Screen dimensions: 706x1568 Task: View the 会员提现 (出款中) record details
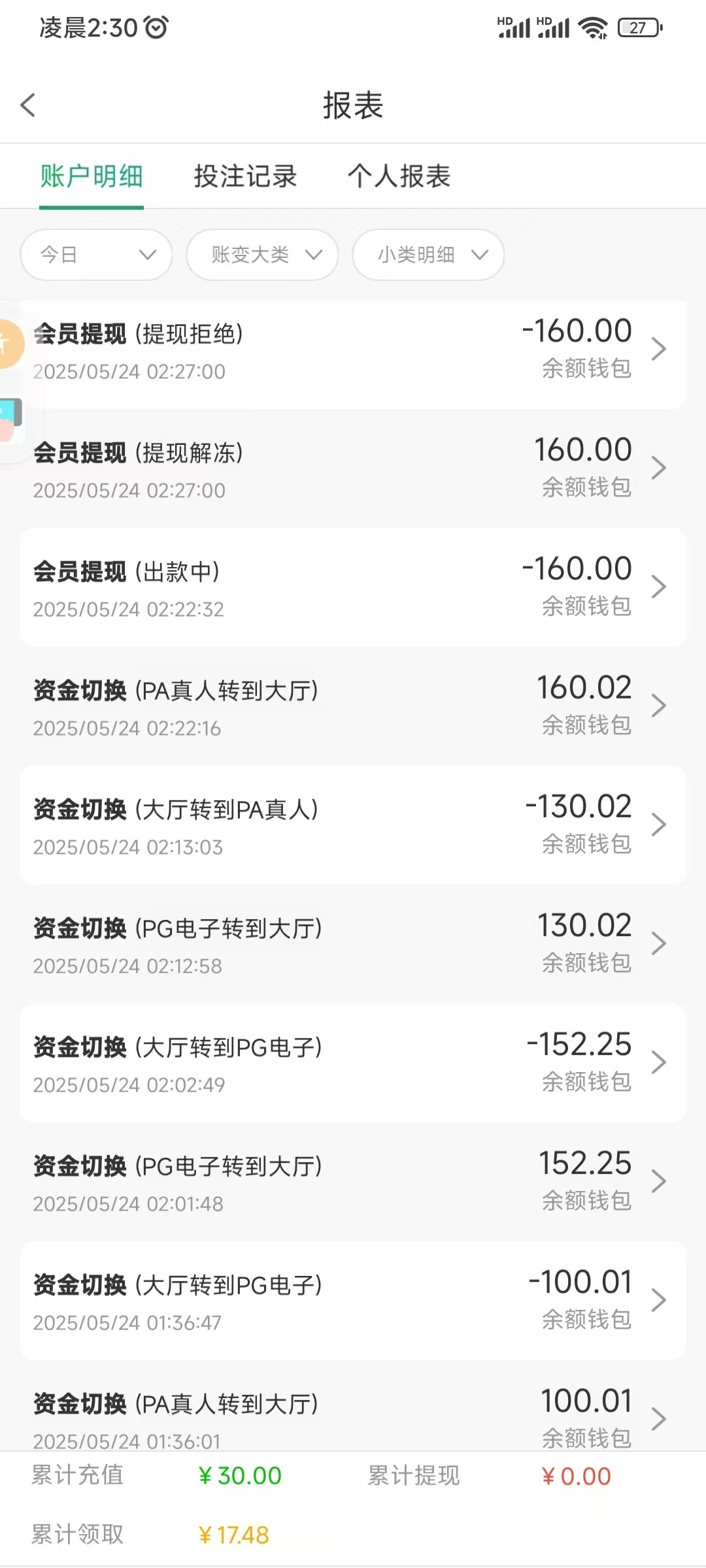coord(353,588)
